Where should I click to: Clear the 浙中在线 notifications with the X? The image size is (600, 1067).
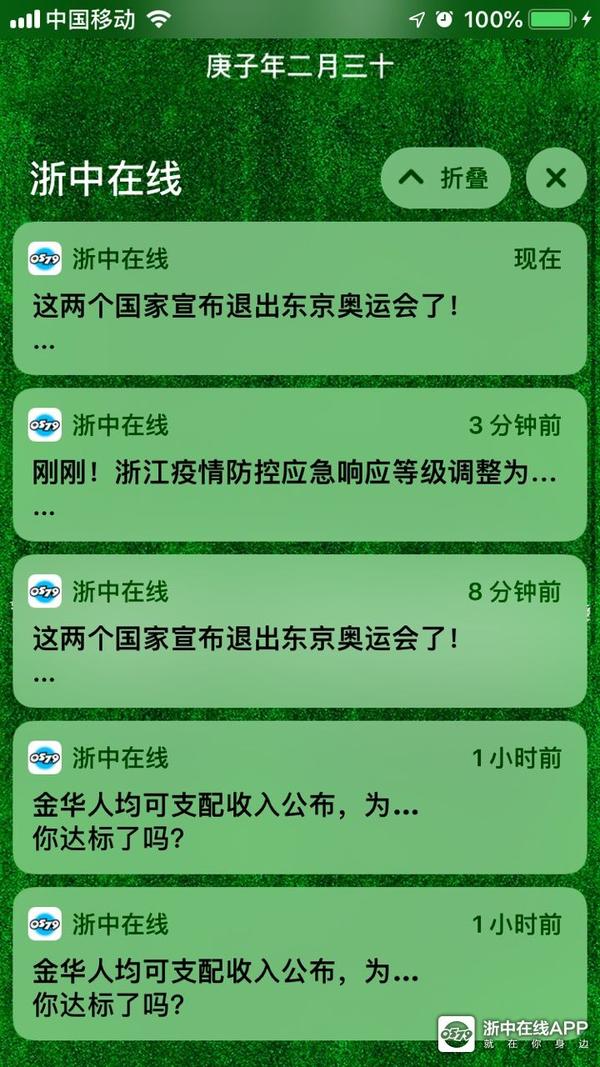(555, 178)
